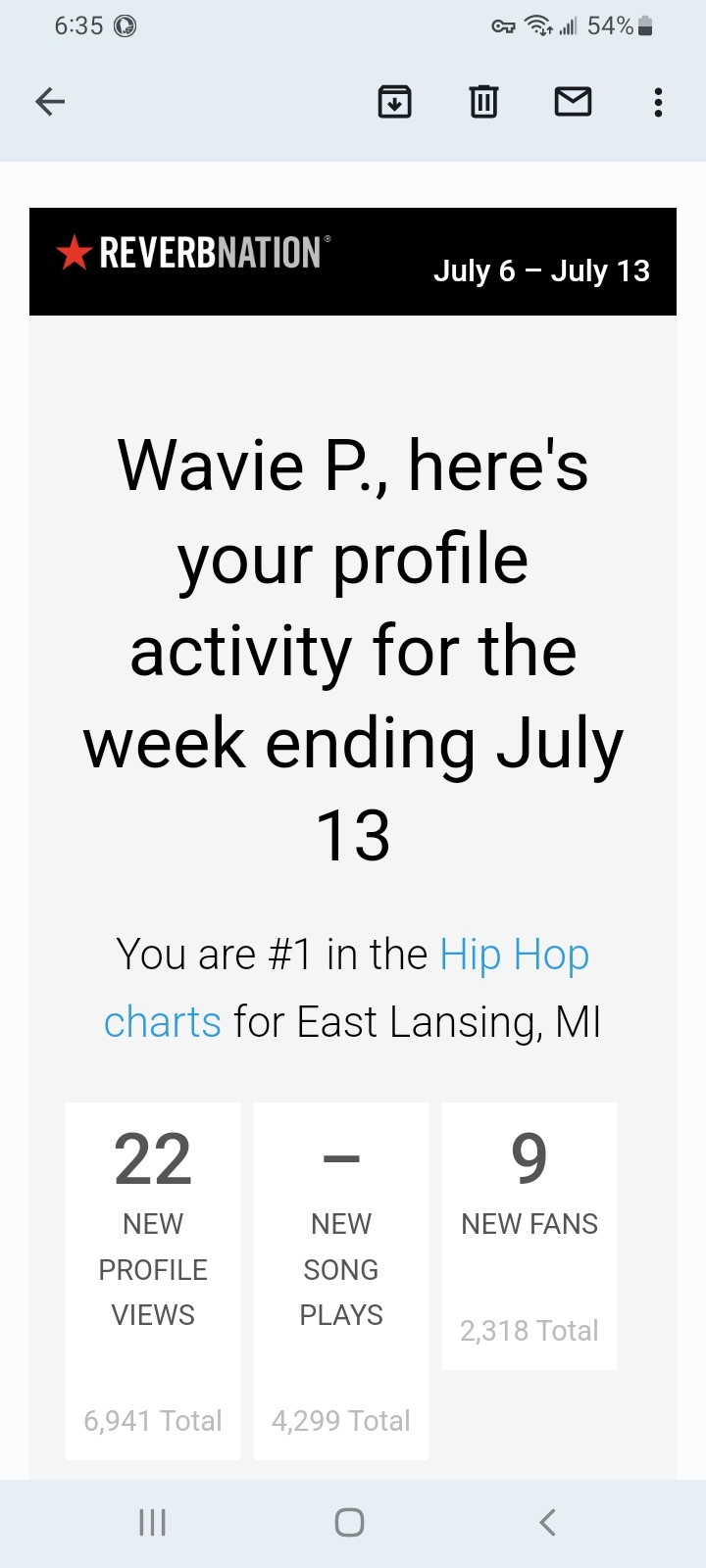Tap the system home button

[x=350, y=1522]
